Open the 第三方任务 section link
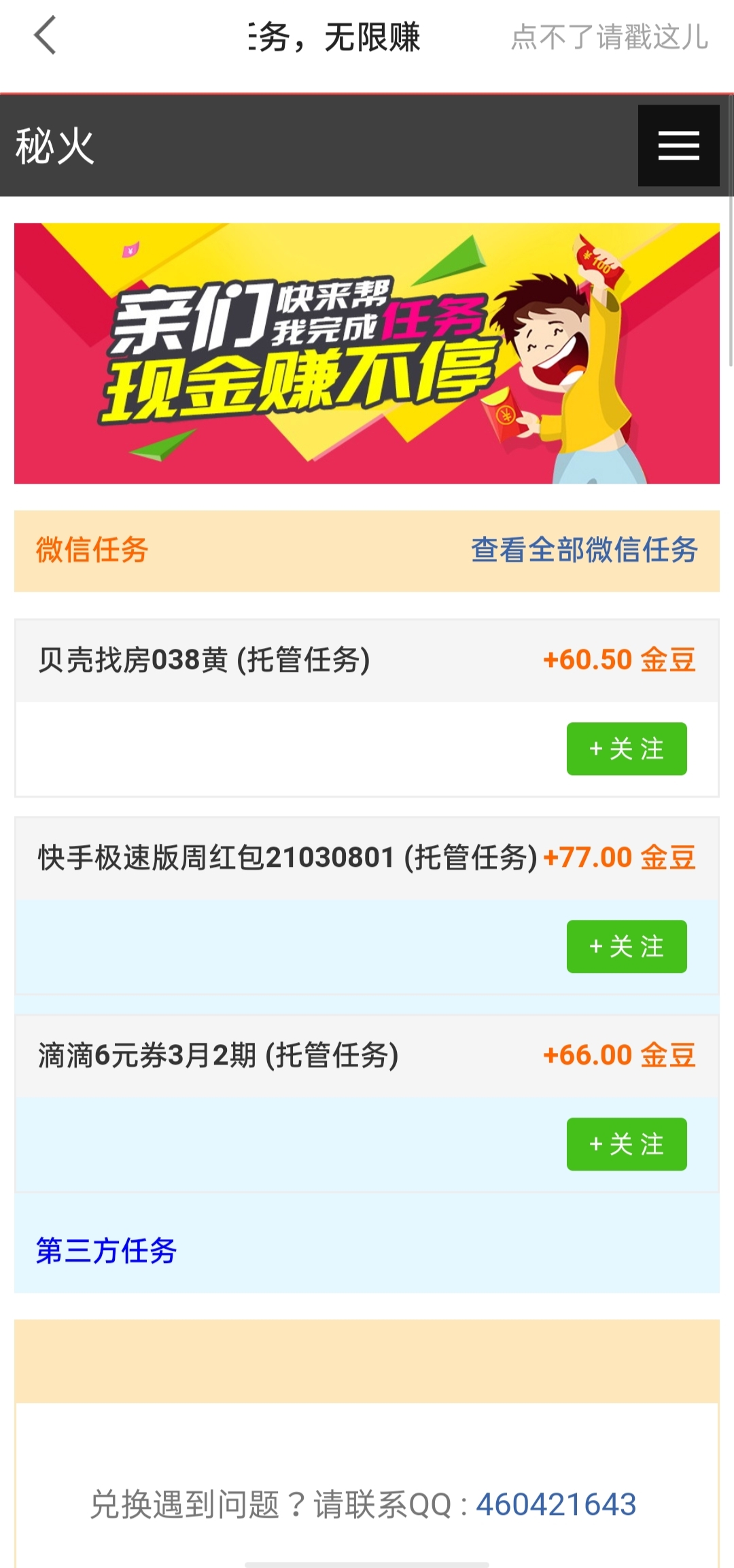 point(107,1251)
